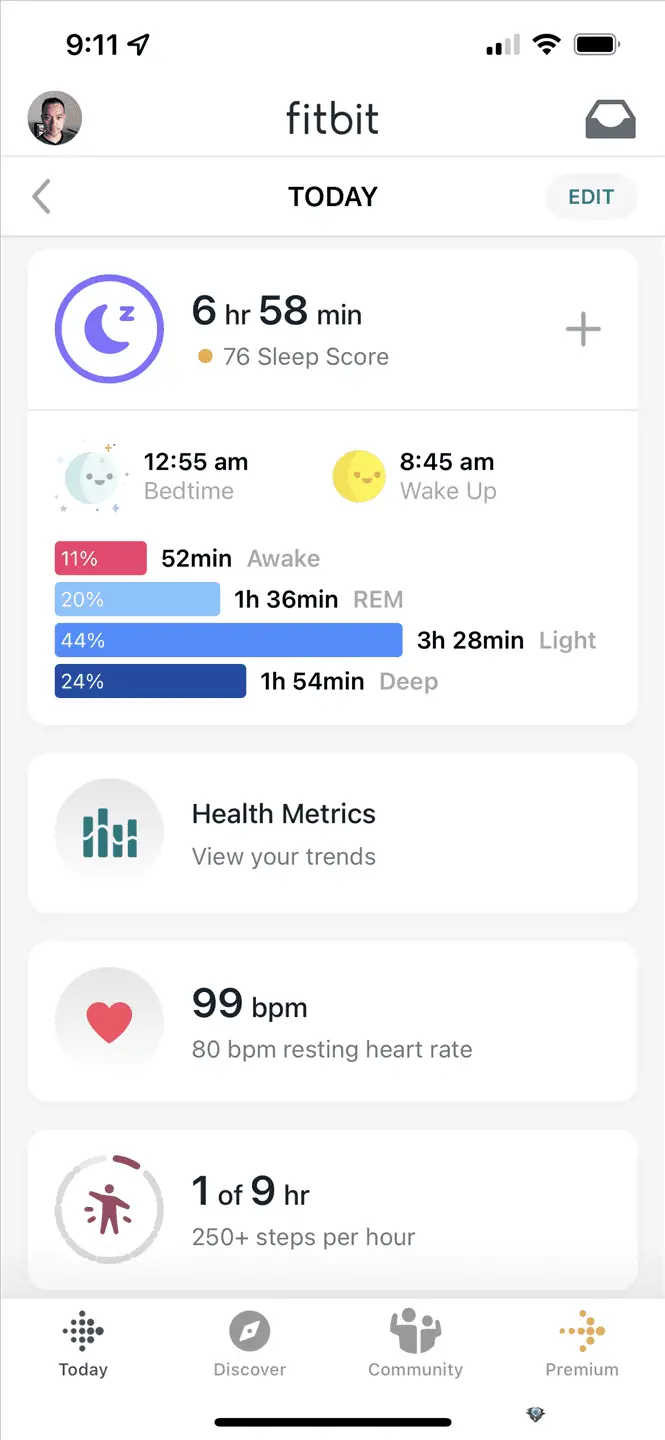
Task: Select the Today tab
Action: coord(83,1344)
